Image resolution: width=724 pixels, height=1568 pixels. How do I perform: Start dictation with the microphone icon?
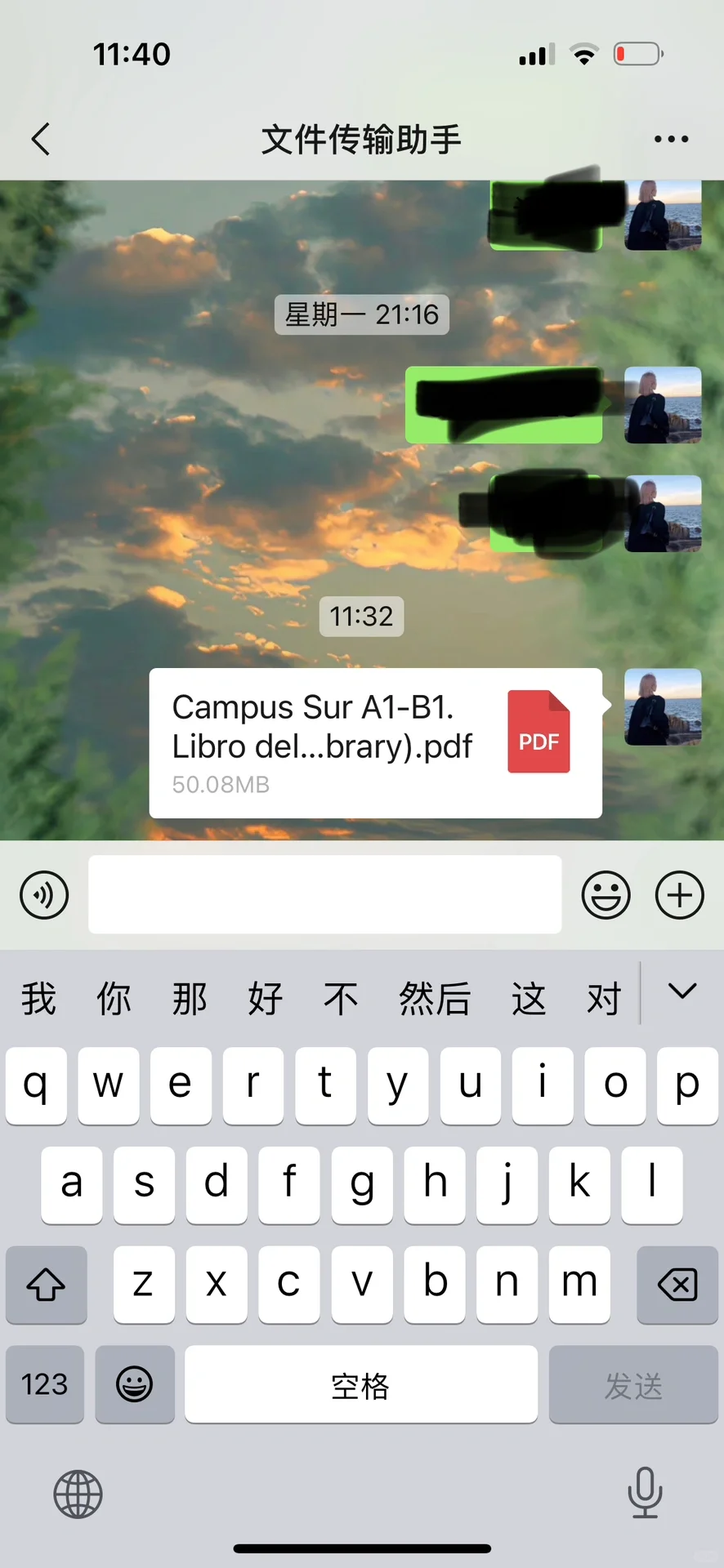[645, 1493]
